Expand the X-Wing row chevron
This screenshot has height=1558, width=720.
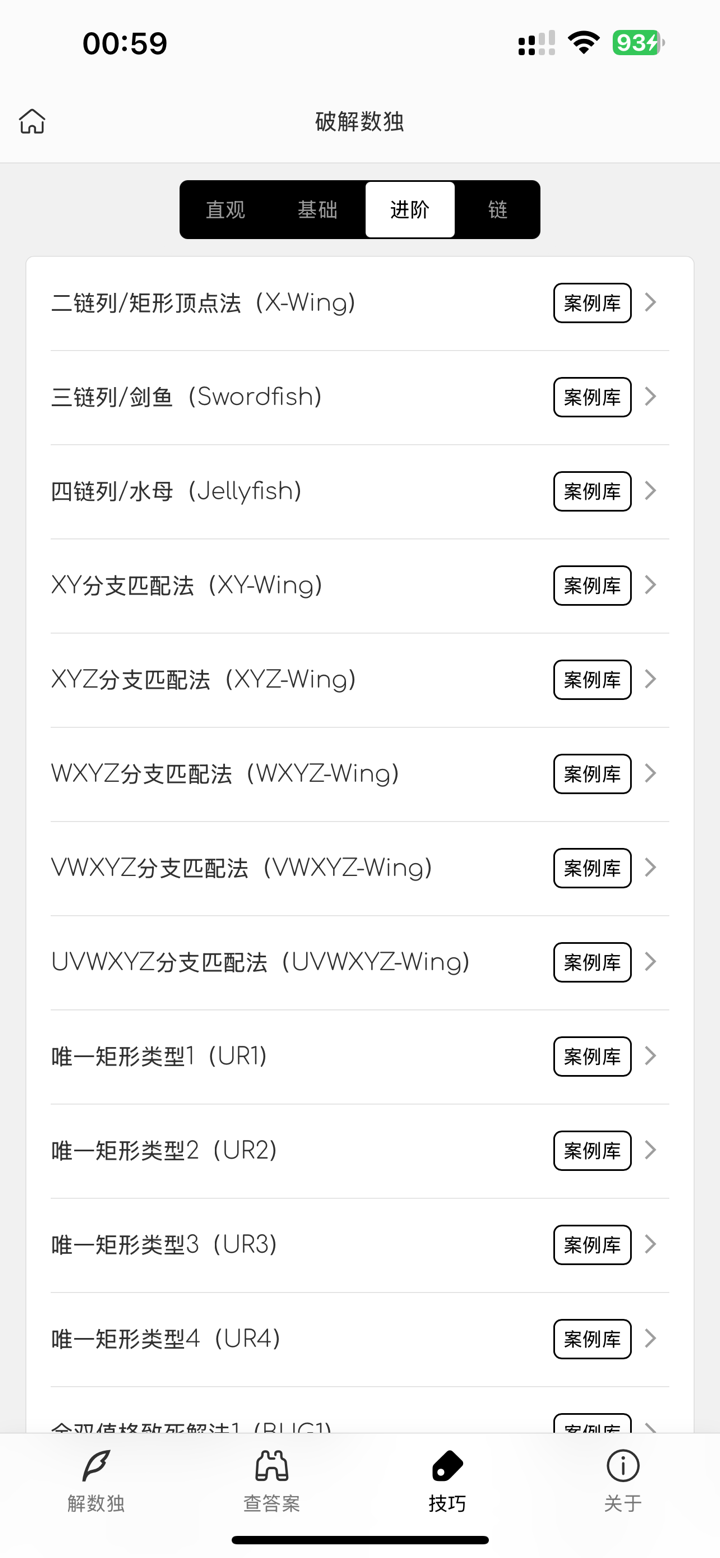point(651,302)
